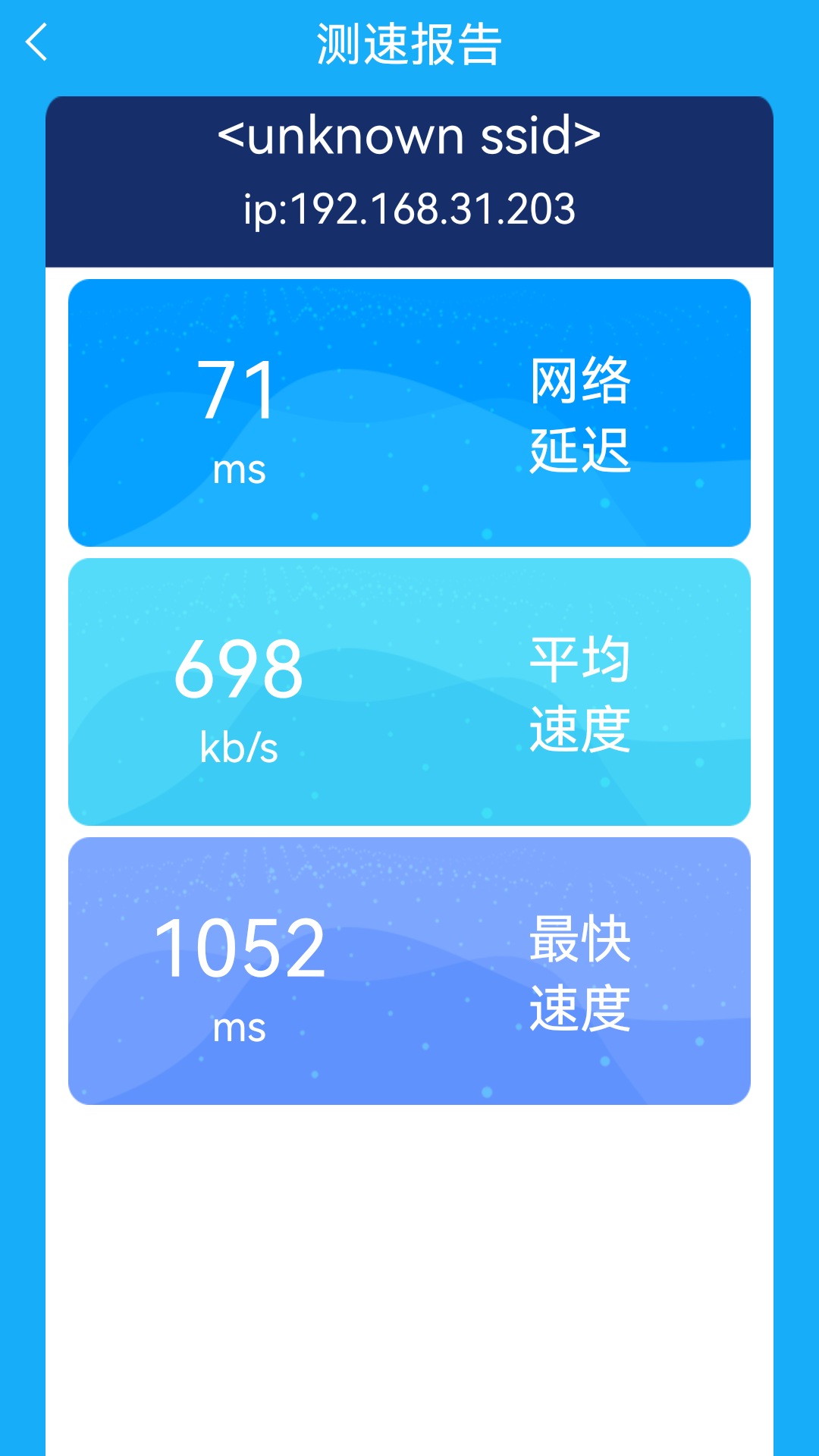Tap the ms unit under 71
Screen dimensions: 819x1456
(237, 469)
